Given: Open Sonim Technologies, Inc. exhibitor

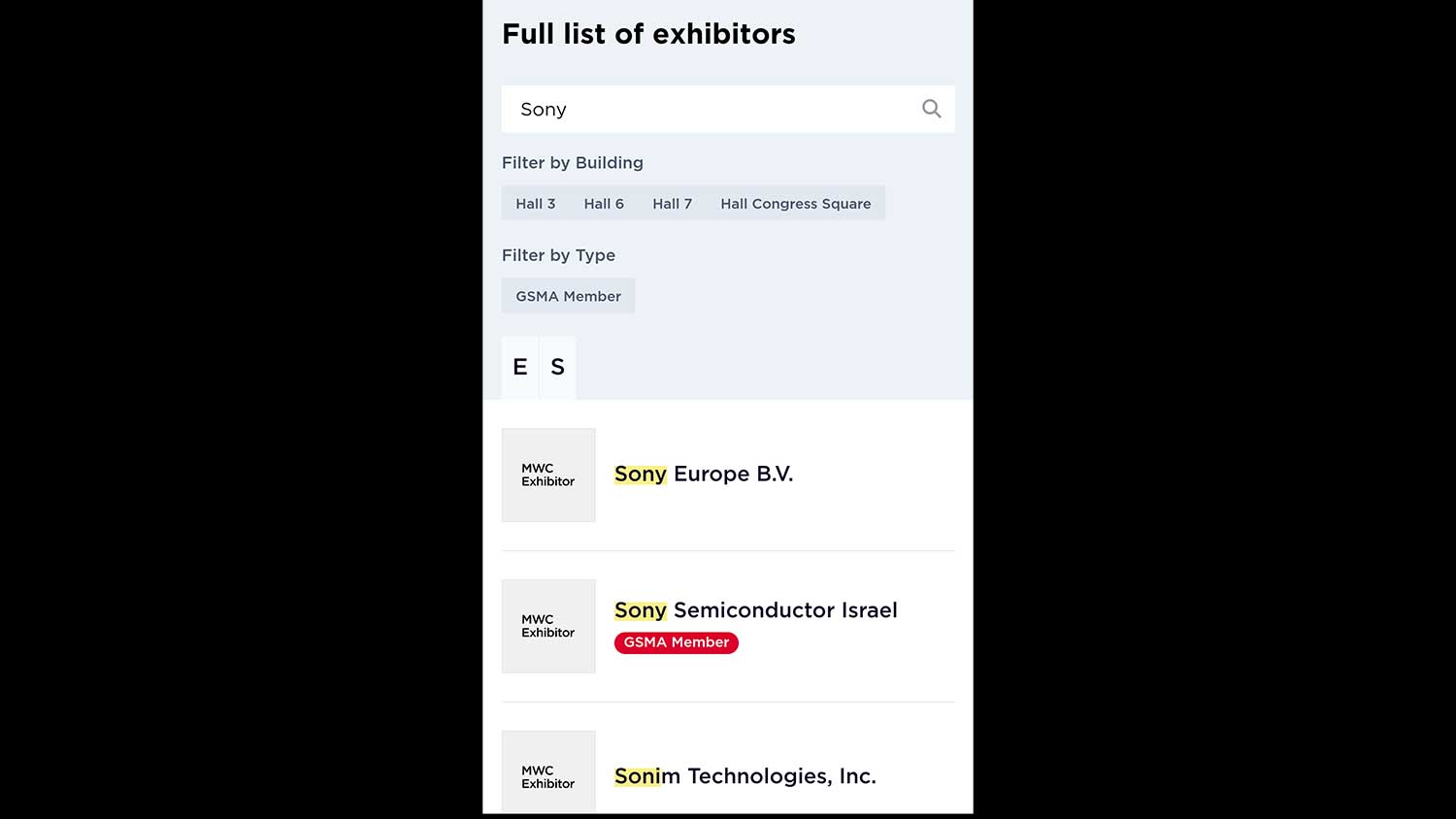Looking at the screenshot, I should click(x=745, y=776).
